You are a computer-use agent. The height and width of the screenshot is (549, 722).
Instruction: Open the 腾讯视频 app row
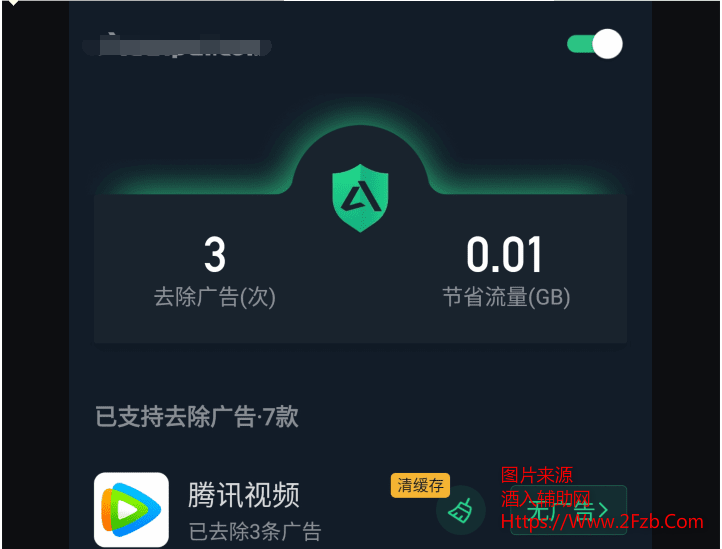point(244,508)
